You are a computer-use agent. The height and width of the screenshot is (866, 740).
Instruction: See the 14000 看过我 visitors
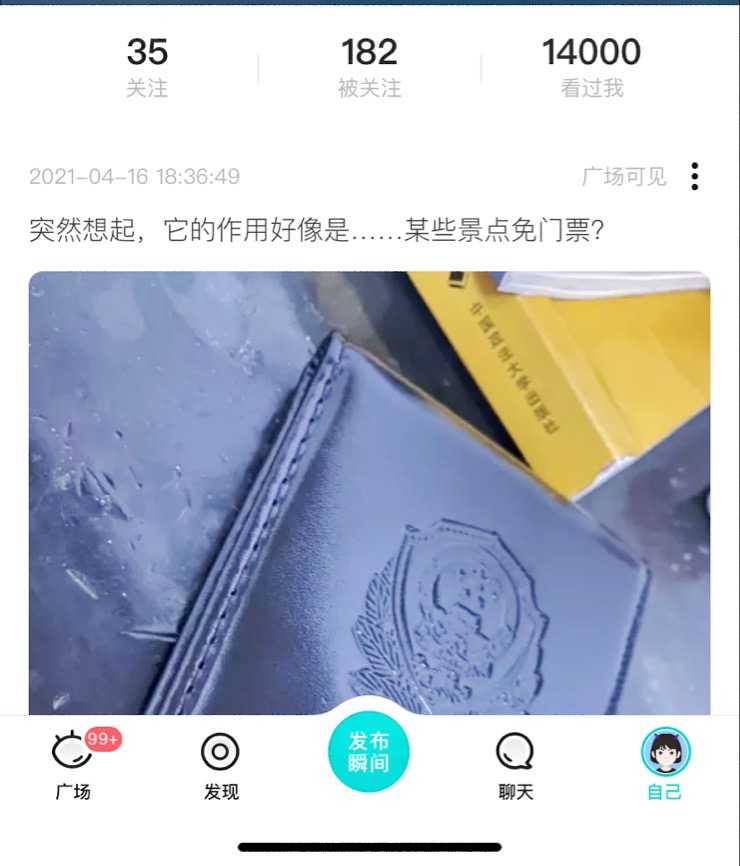point(591,67)
